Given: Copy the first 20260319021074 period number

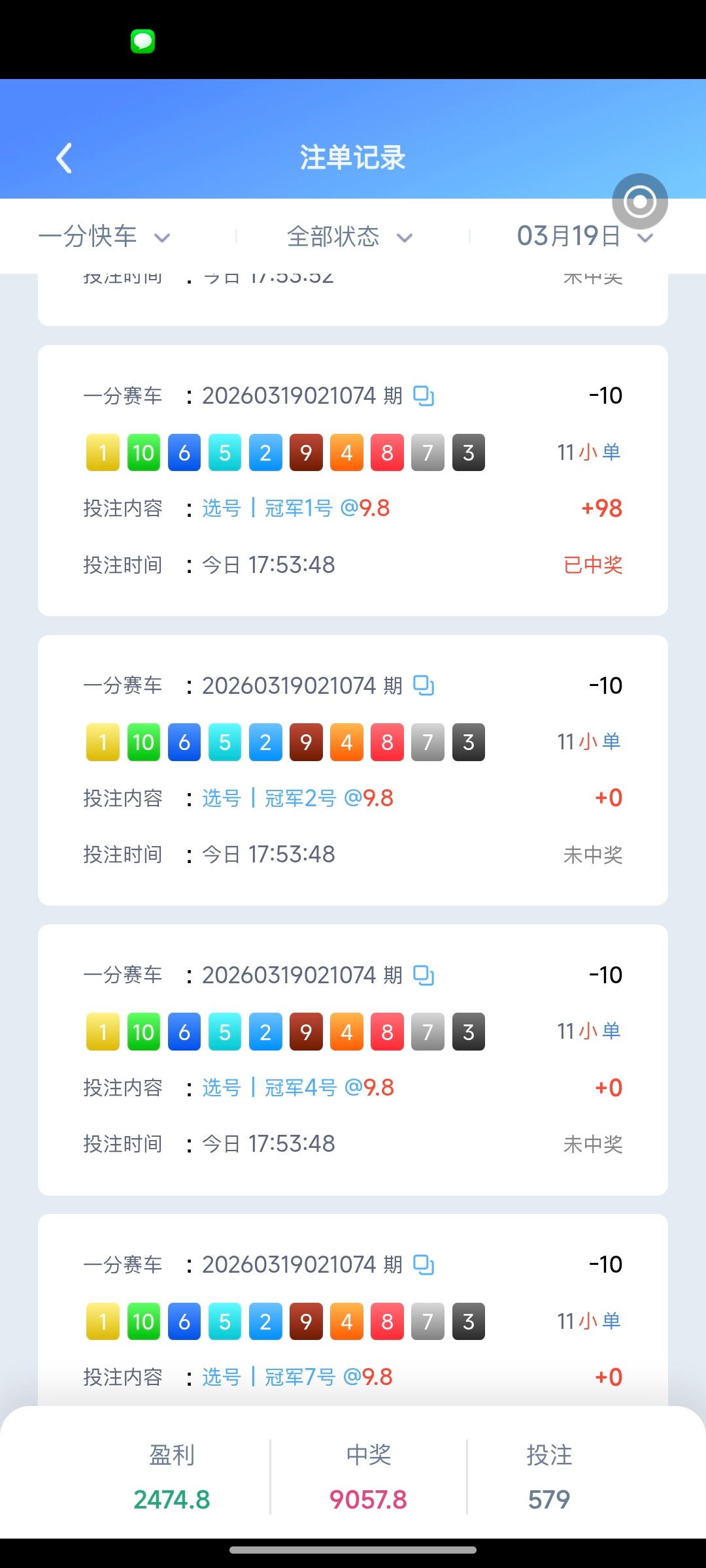Looking at the screenshot, I should (x=425, y=395).
